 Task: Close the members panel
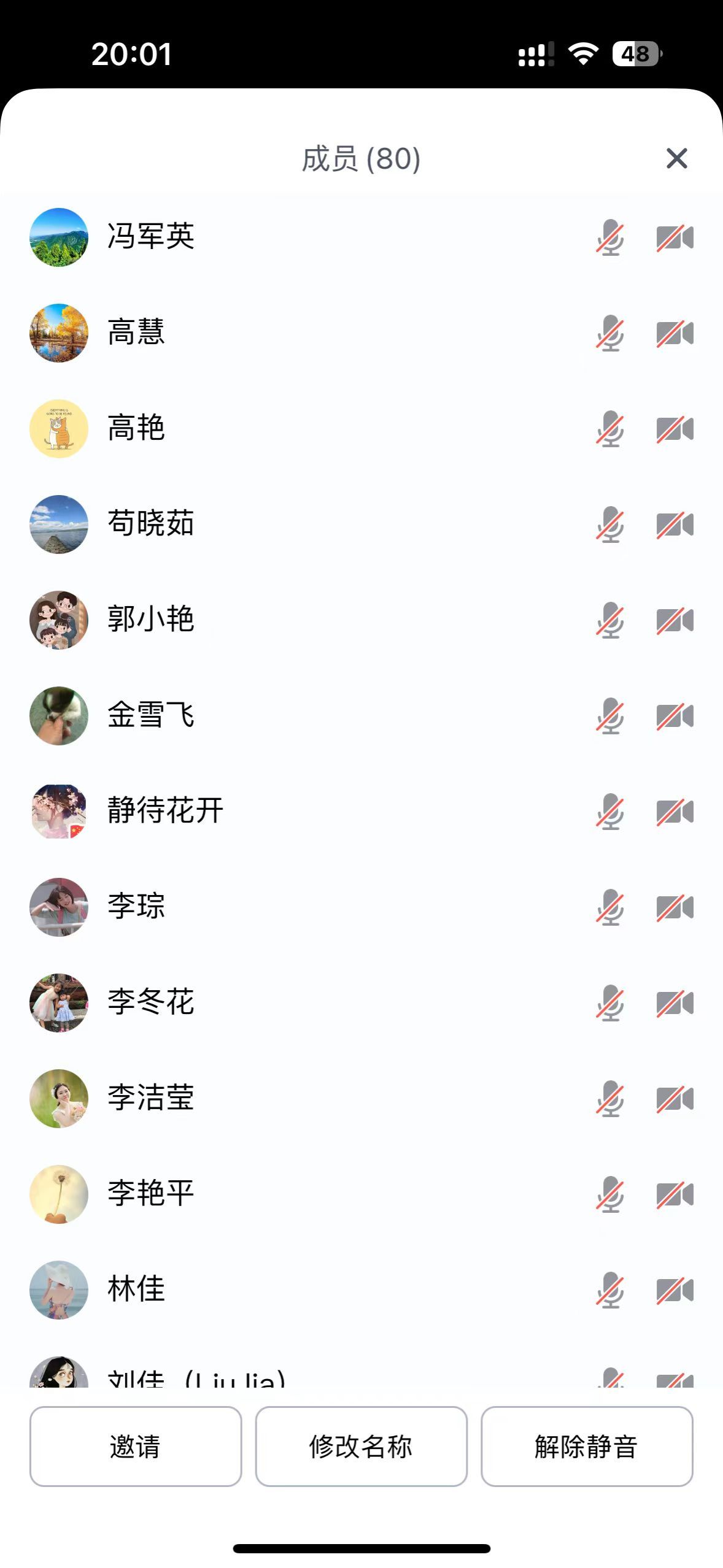coord(676,158)
